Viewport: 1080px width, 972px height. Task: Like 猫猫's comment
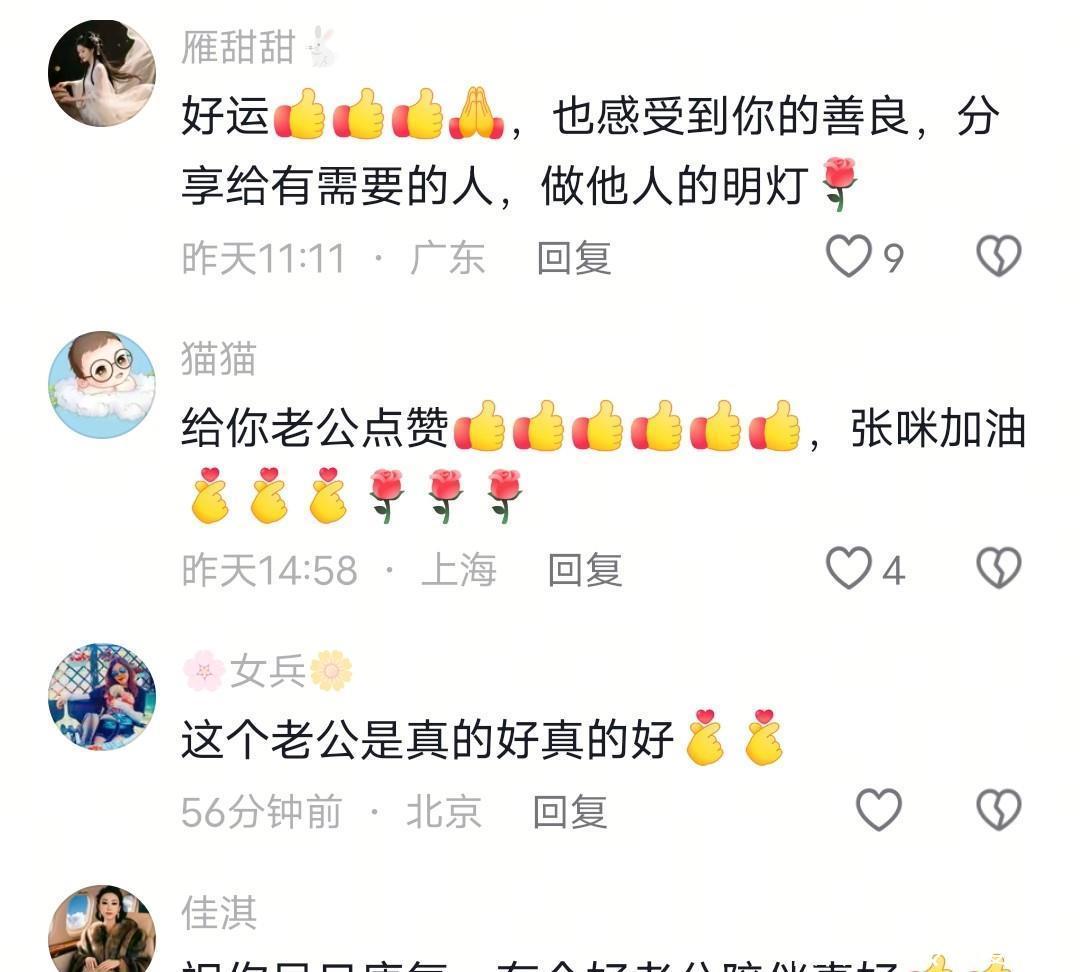pos(849,568)
